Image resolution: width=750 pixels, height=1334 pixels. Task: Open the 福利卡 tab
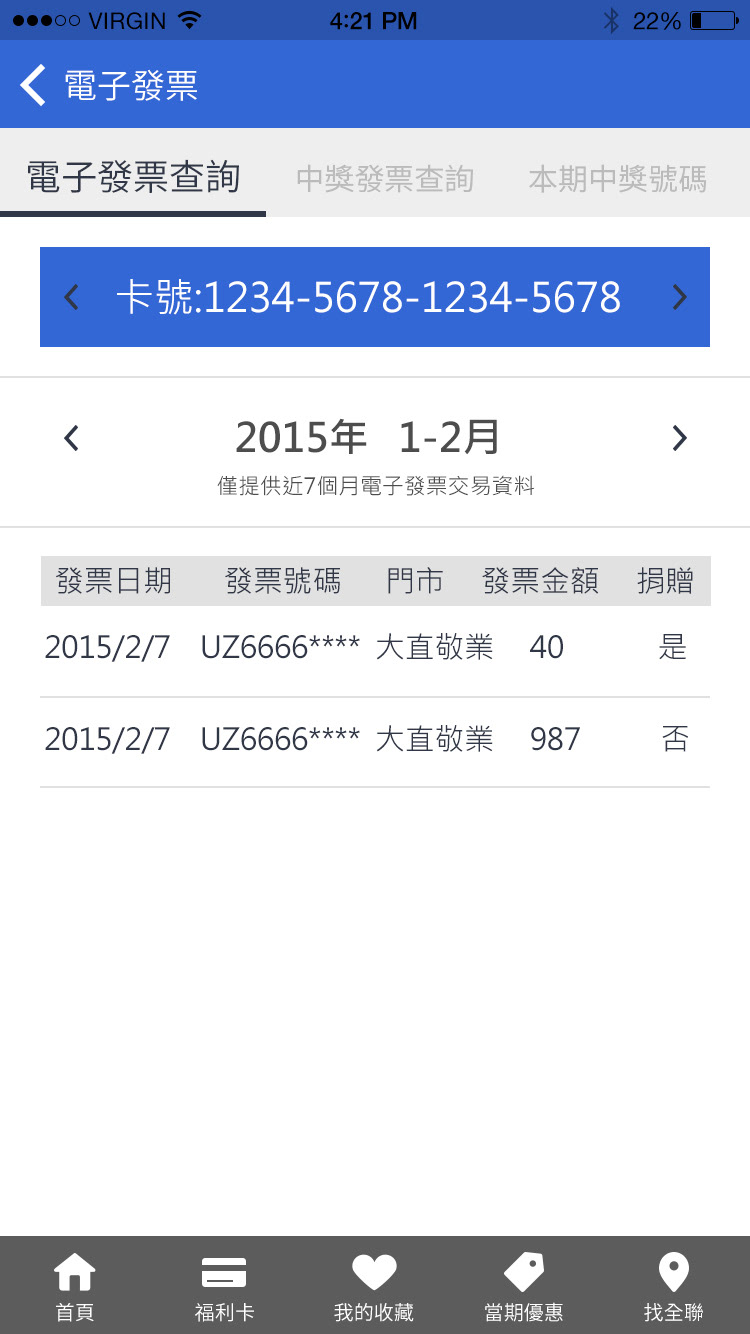click(x=224, y=1286)
